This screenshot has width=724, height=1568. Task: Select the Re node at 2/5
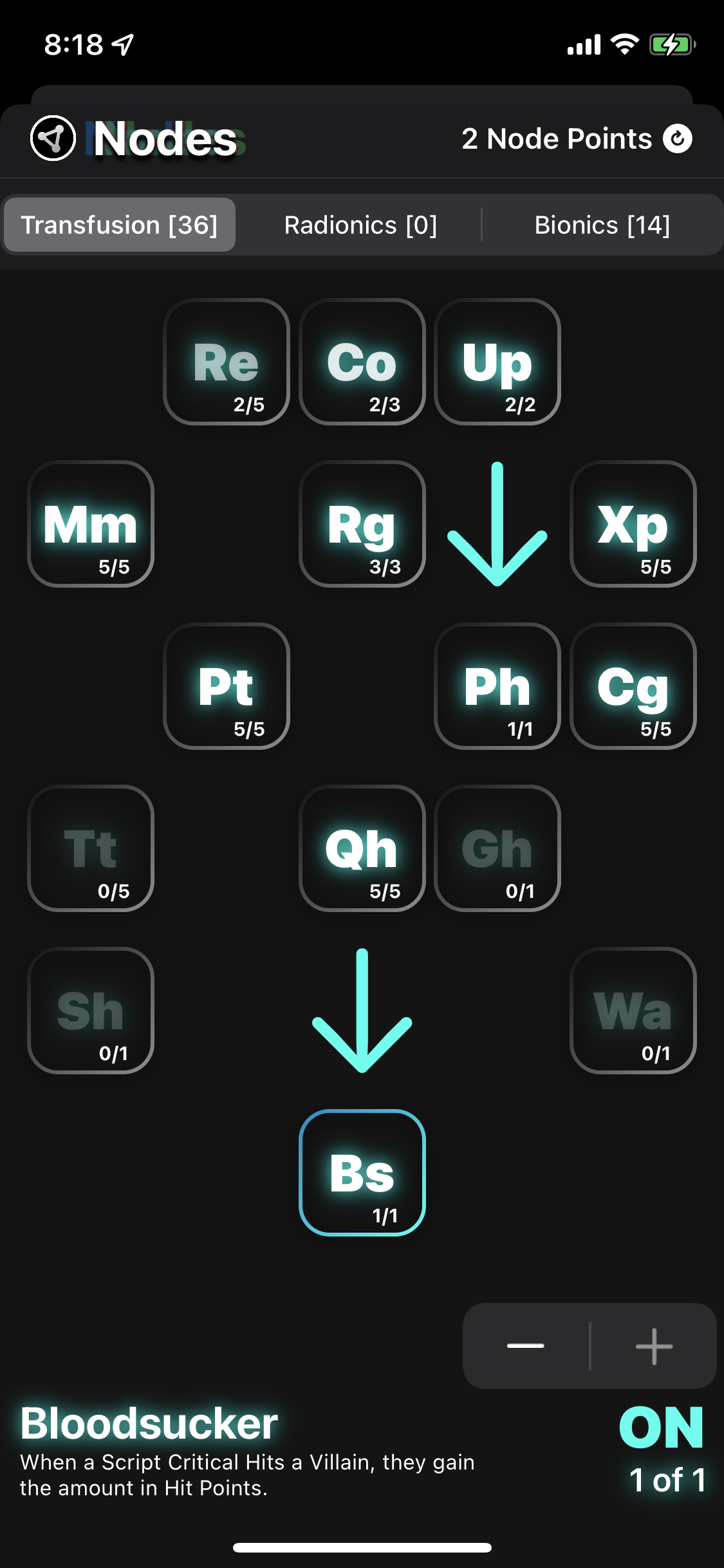[x=227, y=362]
